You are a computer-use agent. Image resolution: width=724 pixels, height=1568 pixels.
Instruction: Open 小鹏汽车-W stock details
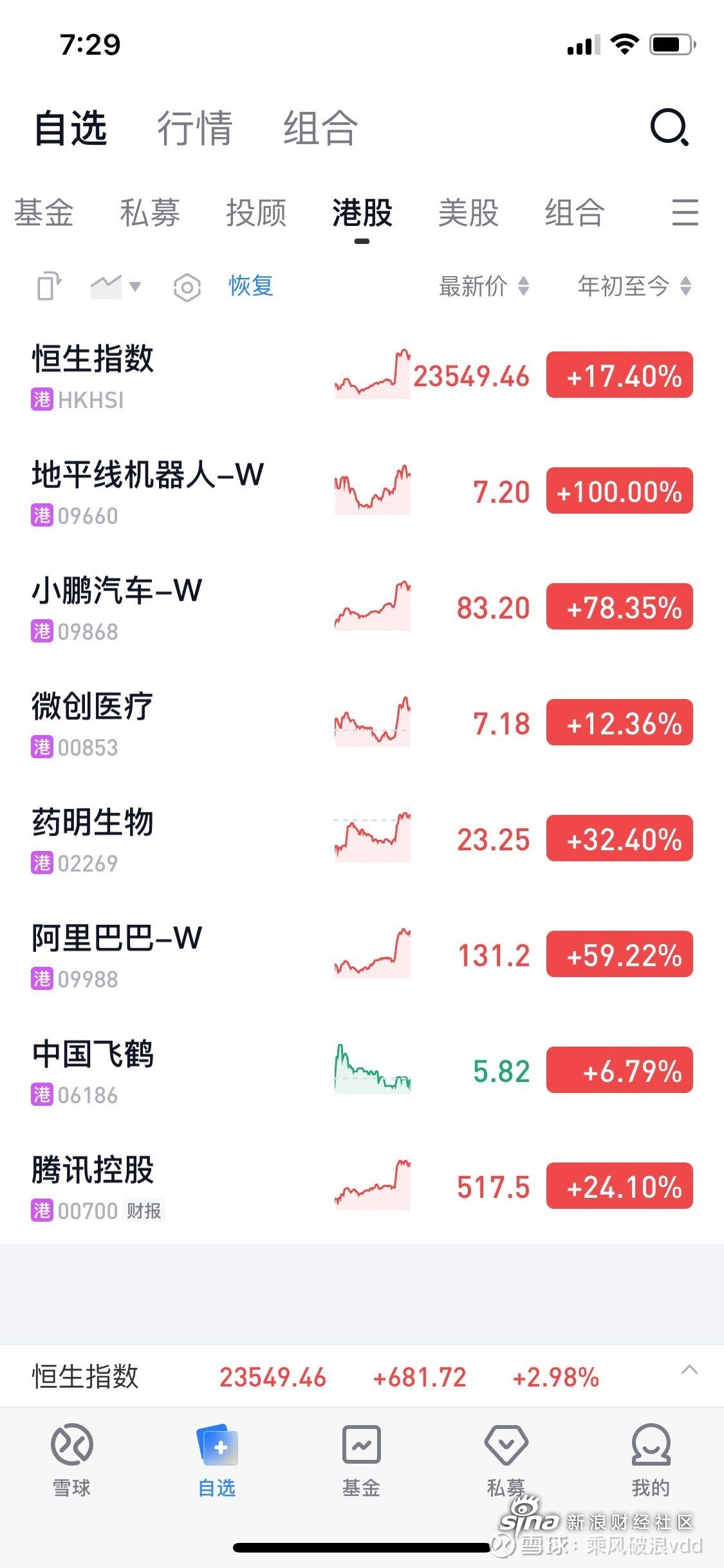(x=362, y=608)
